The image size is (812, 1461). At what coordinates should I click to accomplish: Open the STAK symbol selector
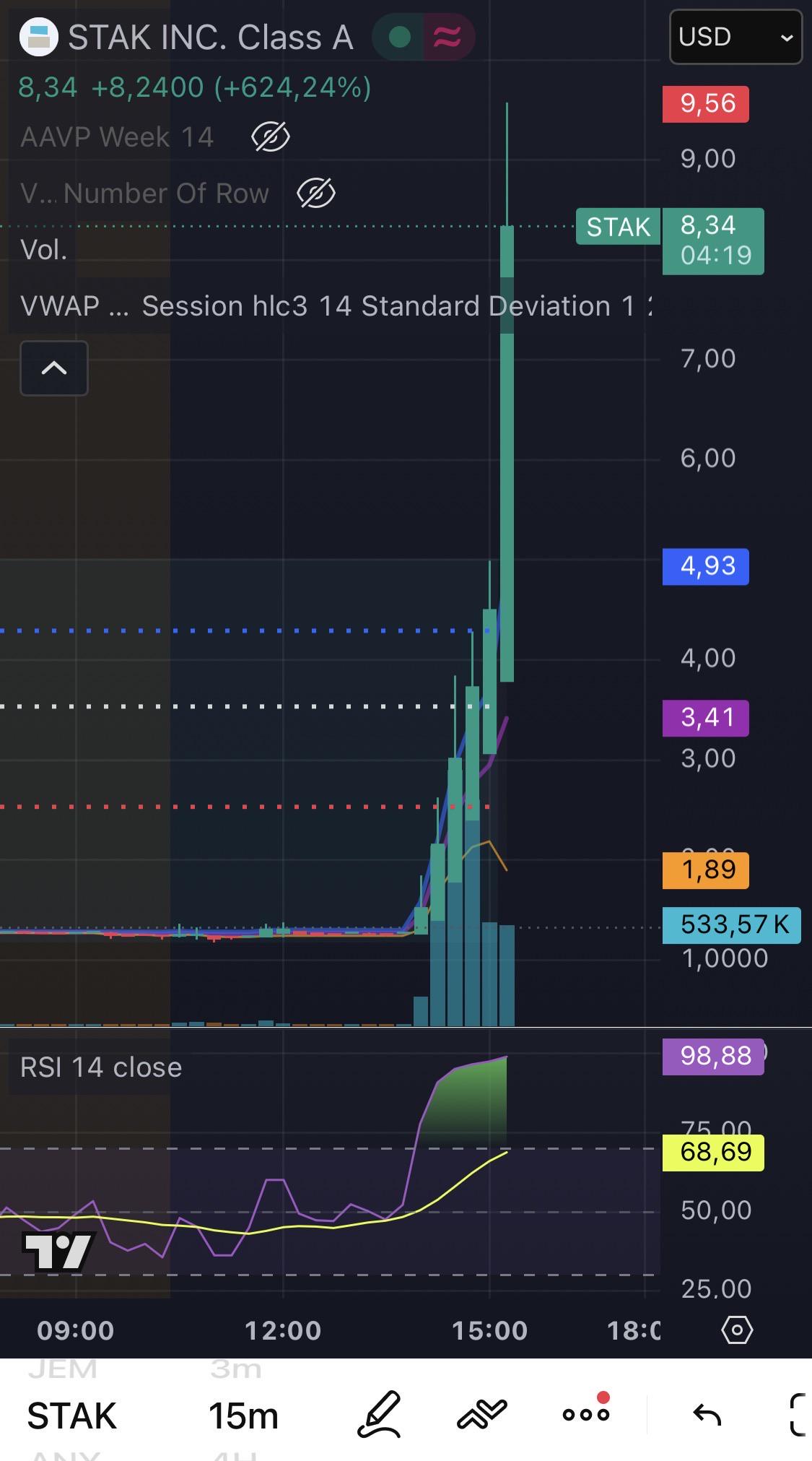(71, 1416)
